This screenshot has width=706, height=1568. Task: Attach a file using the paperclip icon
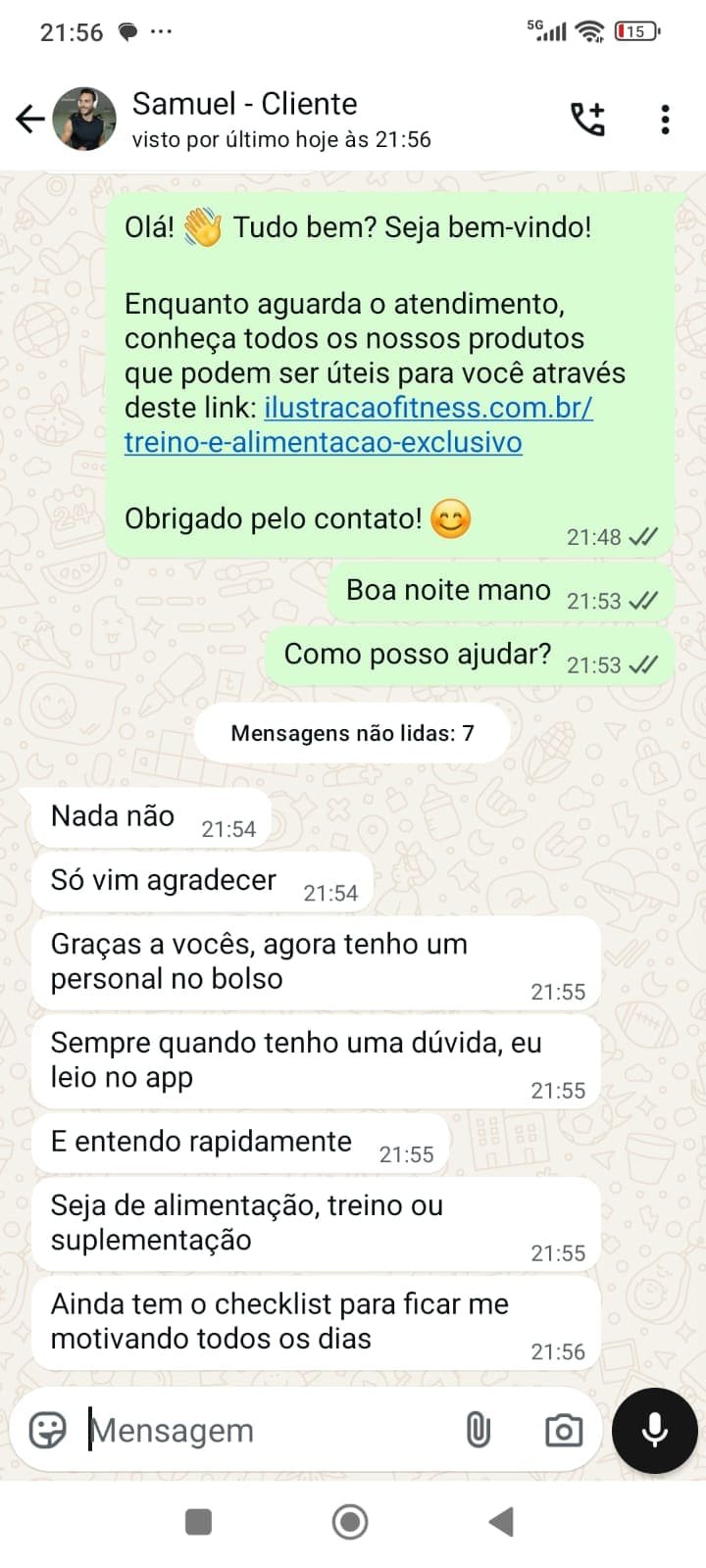tap(478, 1430)
